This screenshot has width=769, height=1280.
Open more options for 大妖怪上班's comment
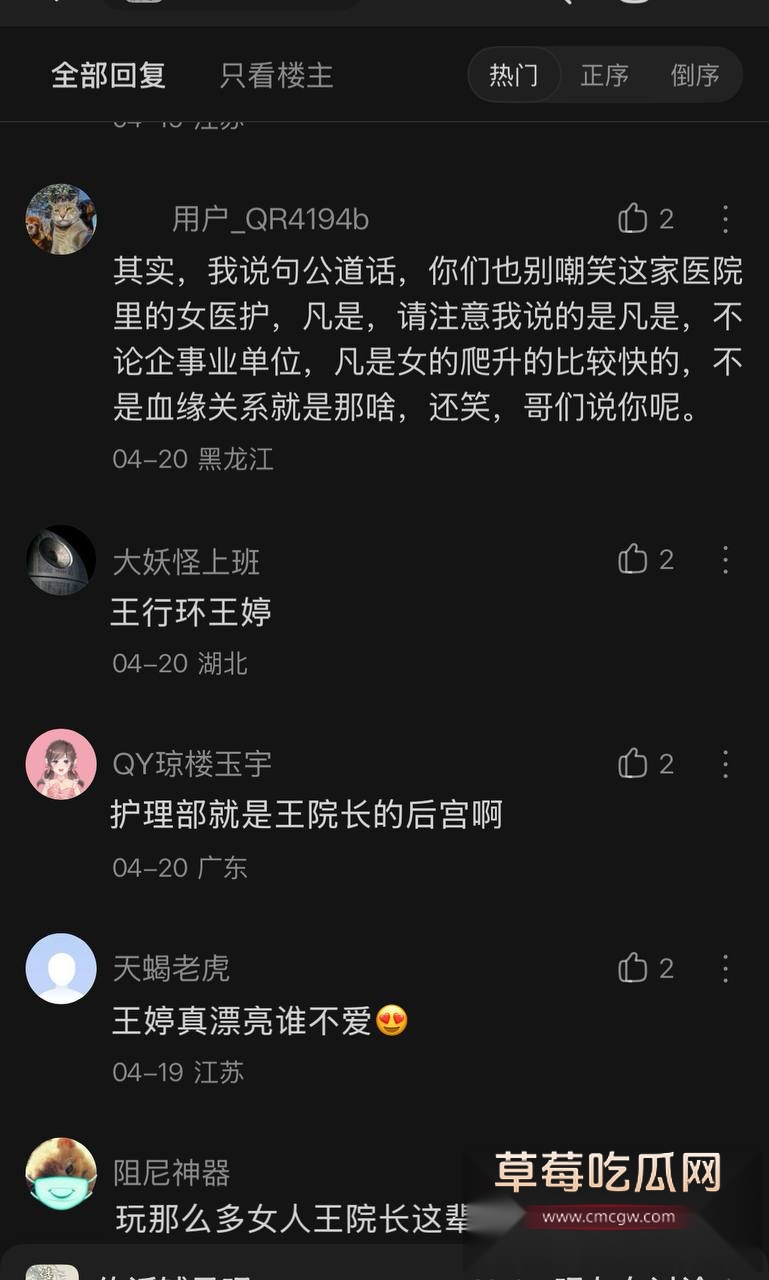(x=726, y=559)
